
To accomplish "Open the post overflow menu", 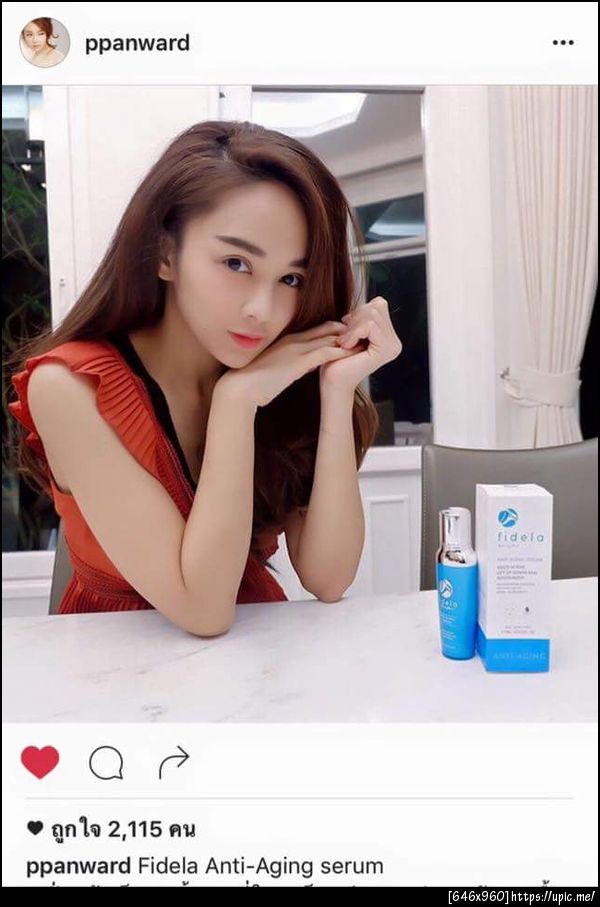I will tap(563, 43).
